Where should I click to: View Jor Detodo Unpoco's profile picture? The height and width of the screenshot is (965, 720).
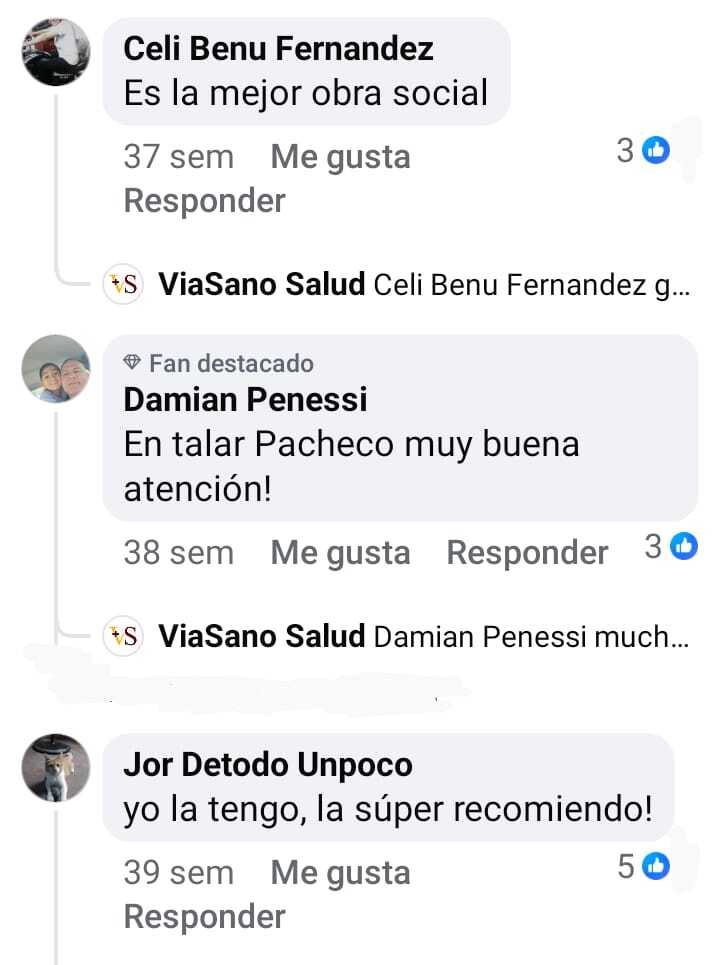(56, 767)
